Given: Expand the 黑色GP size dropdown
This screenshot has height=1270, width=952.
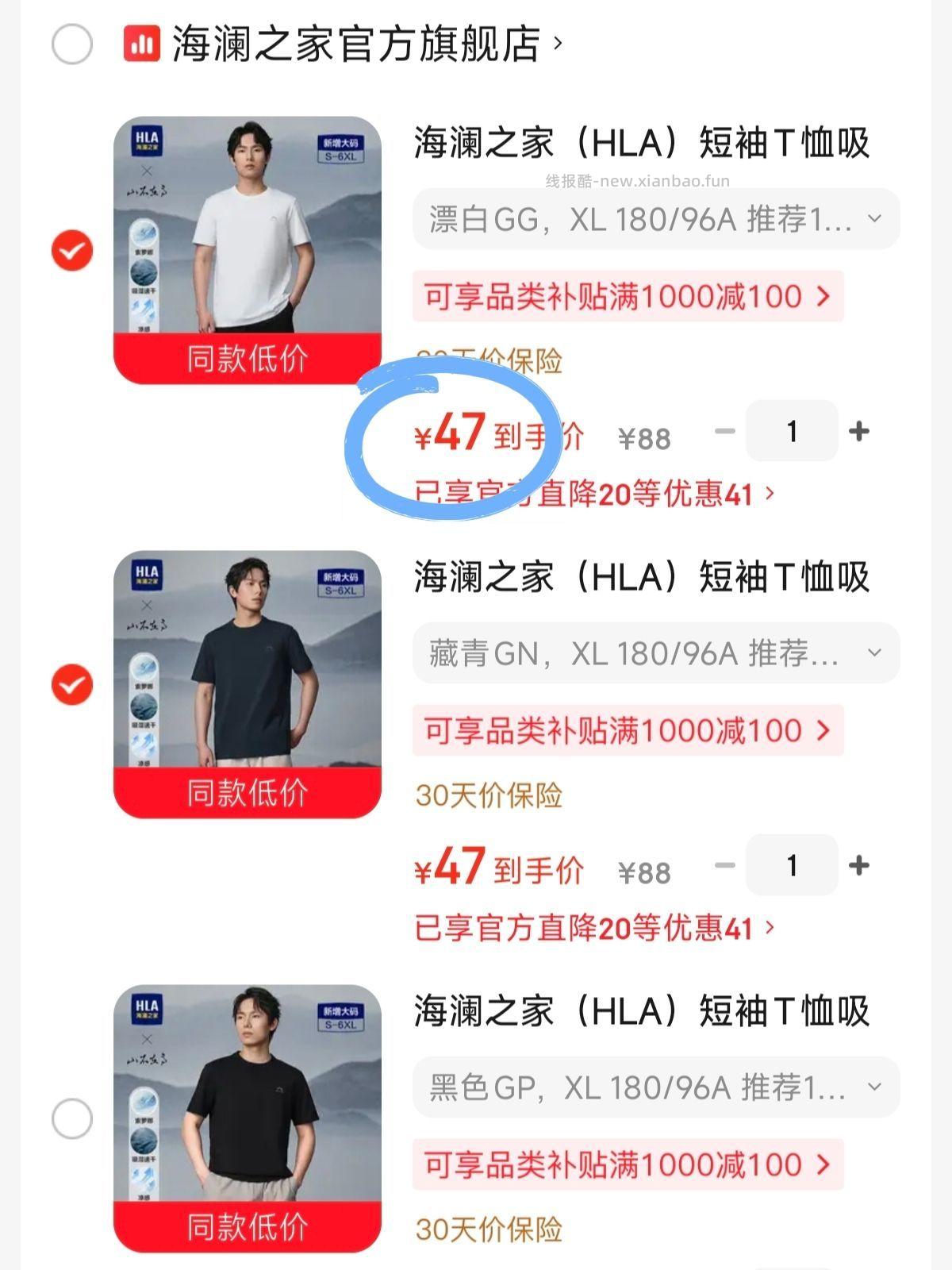Looking at the screenshot, I should (x=655, y=1087).
